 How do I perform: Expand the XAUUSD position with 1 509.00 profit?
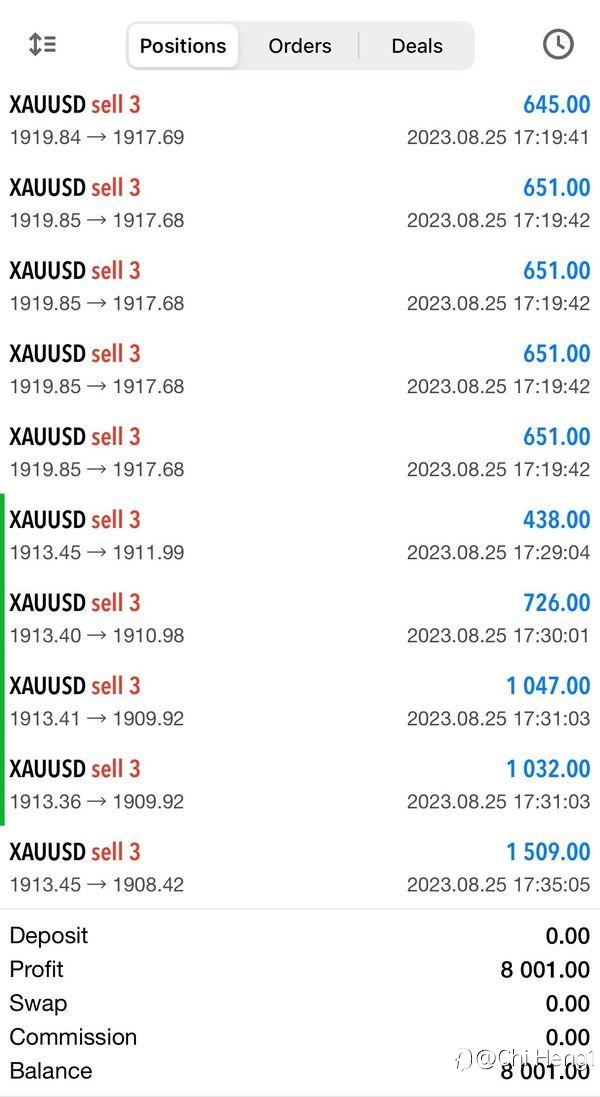300,868
